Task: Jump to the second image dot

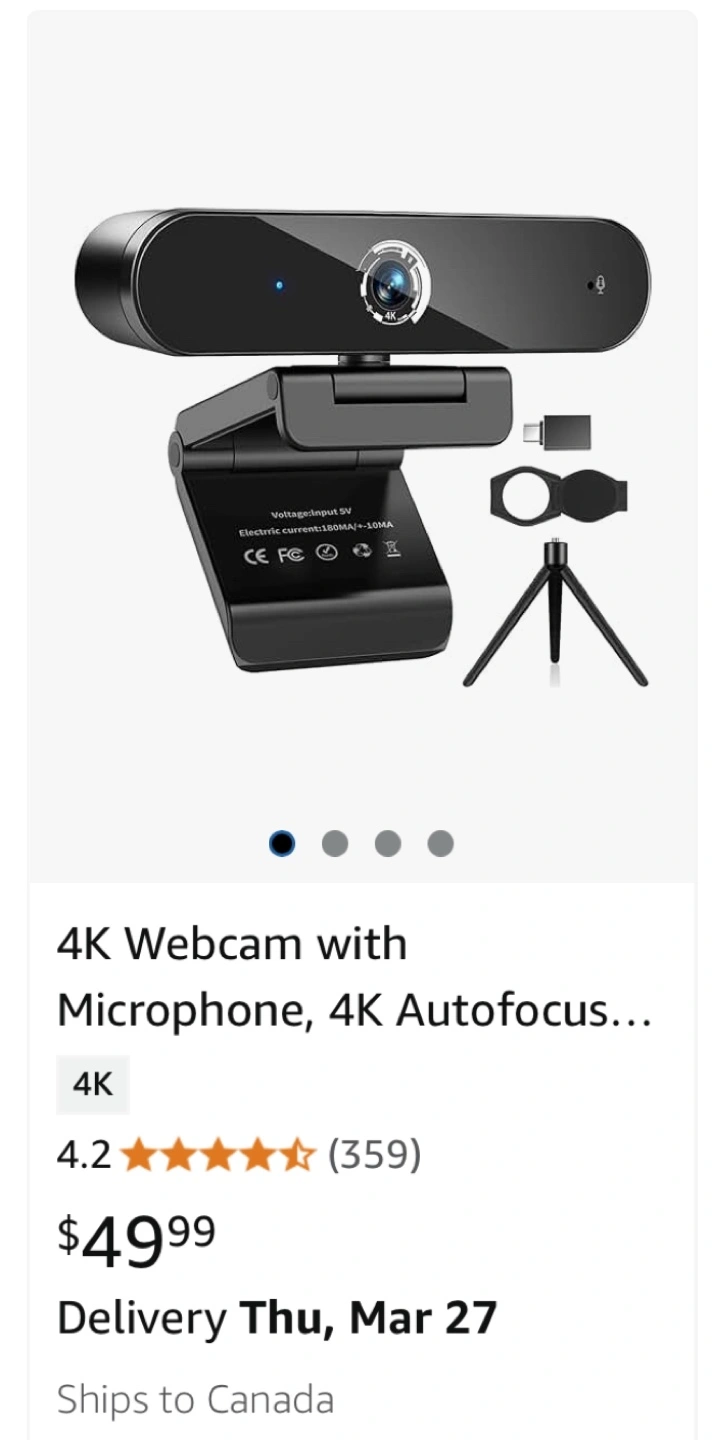Action: point(335,844)
